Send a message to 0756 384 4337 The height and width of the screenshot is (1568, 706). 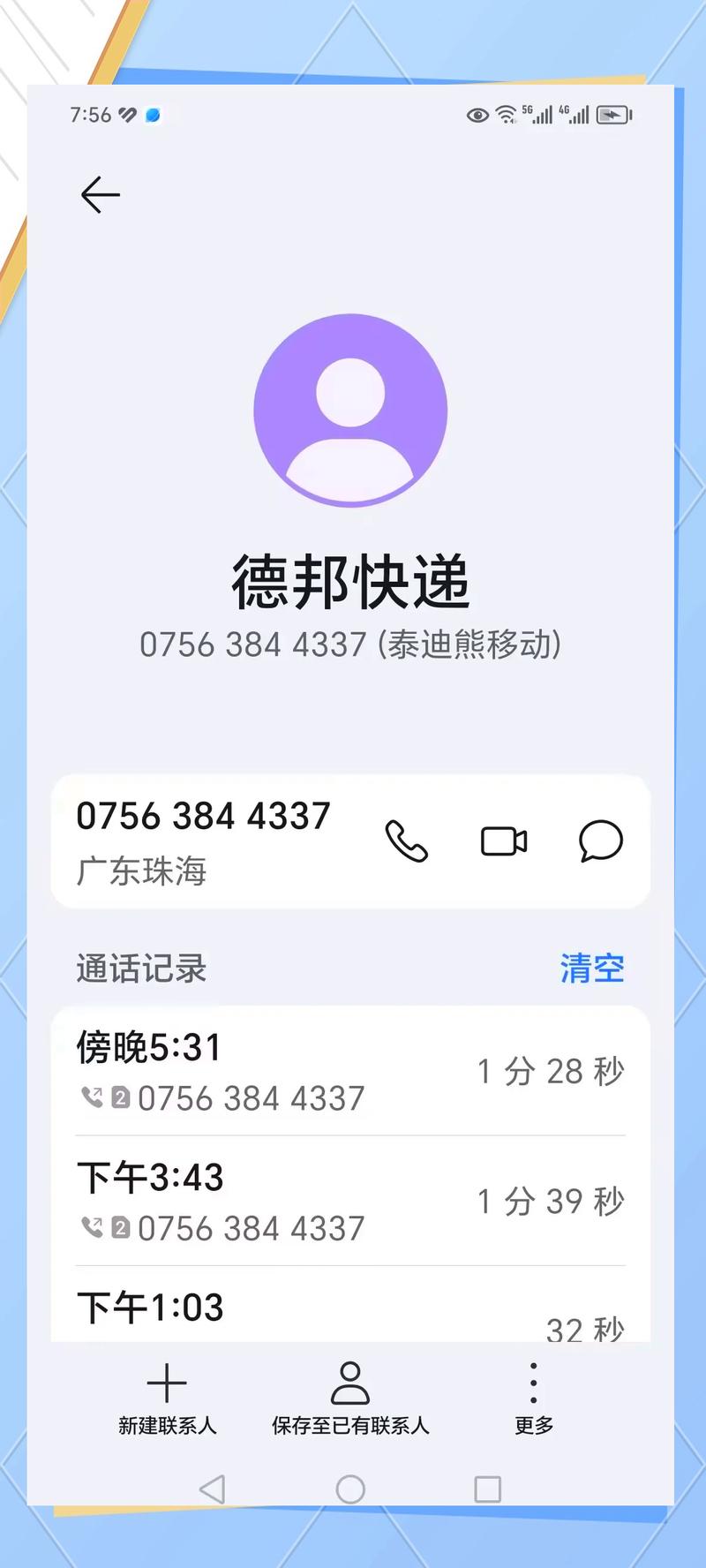coord(598,842)
